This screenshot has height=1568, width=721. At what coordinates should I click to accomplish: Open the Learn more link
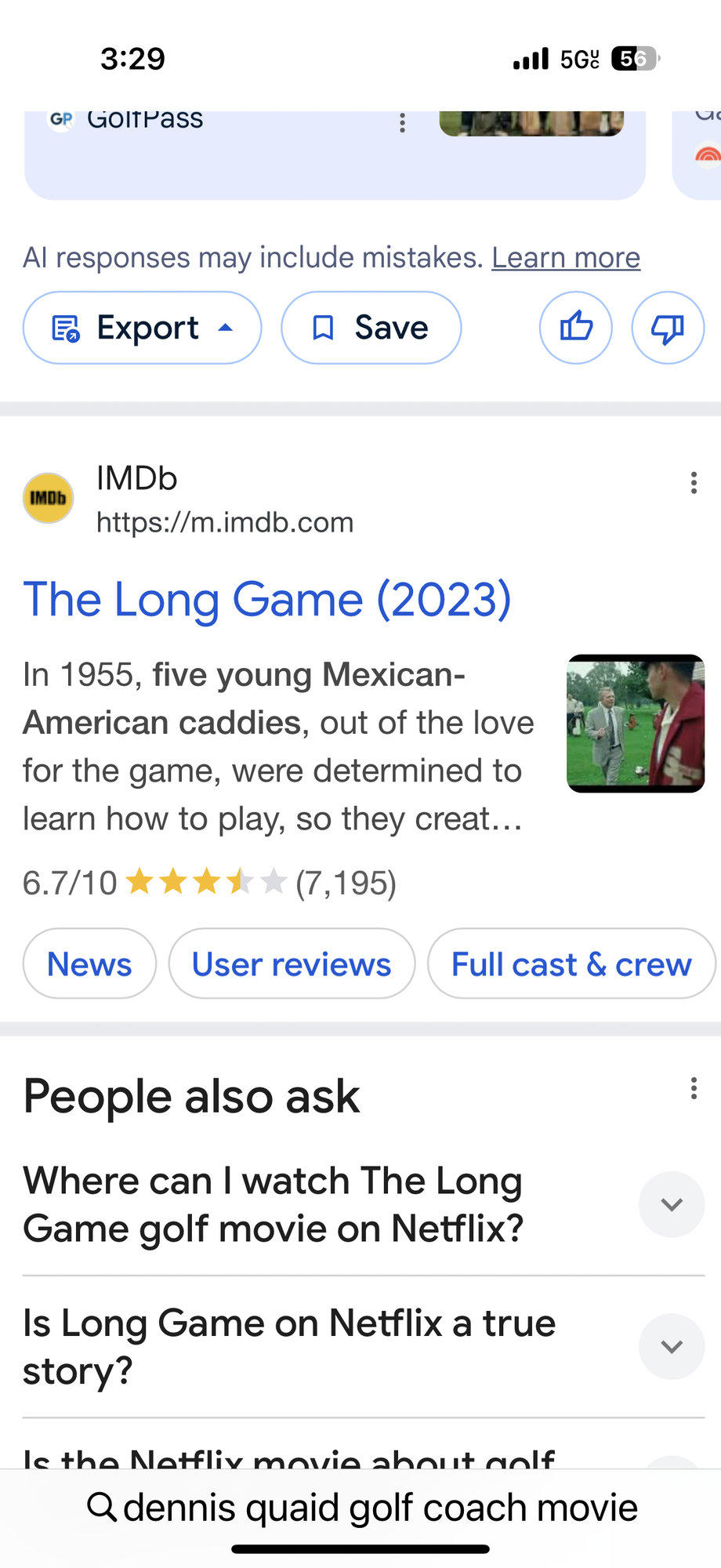point(566,258)
